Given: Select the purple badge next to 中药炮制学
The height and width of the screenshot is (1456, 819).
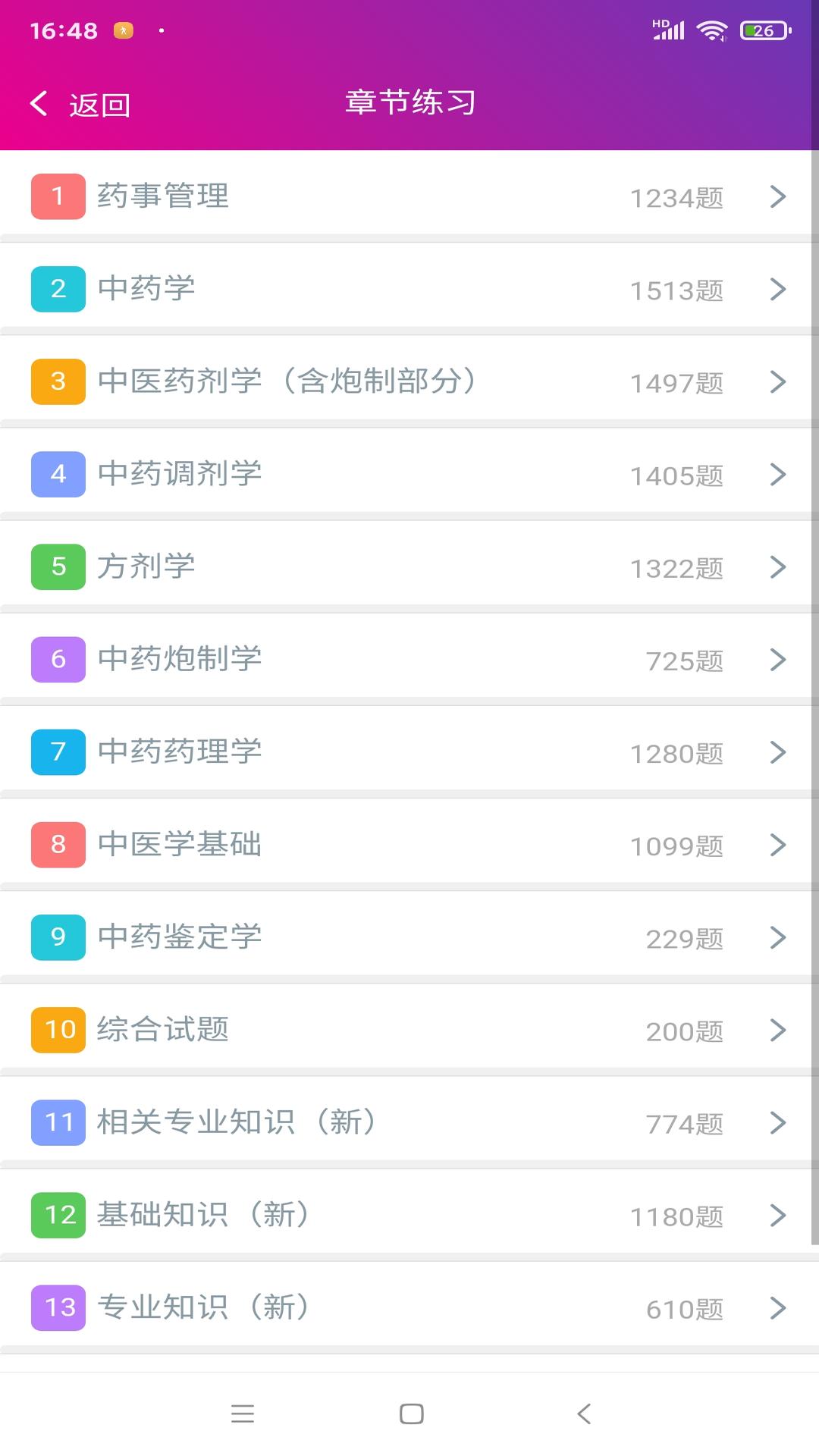Looking at the screenshot, I should 57,659.
